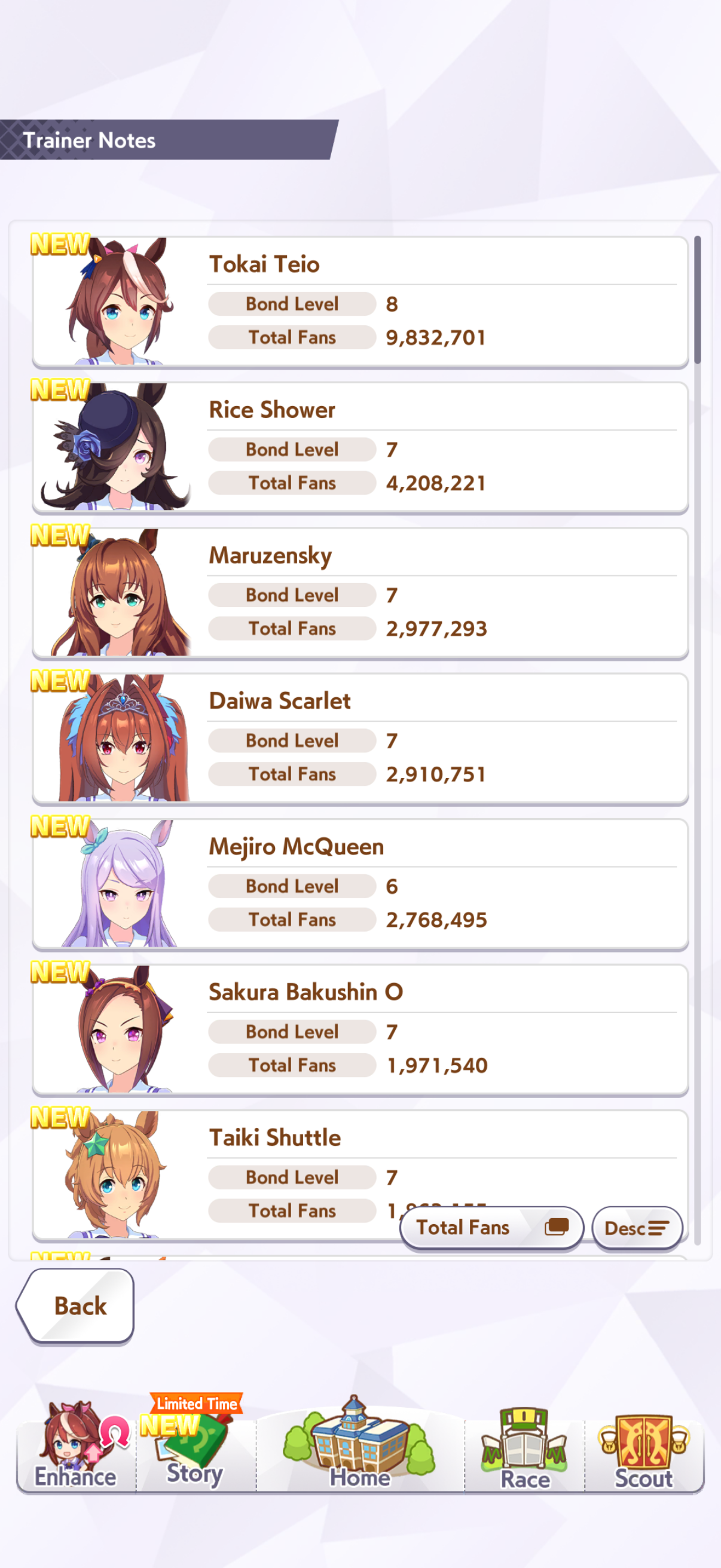Image resolution: width=721 pixels, height=1568 pixels.
Task: Change the Total Fans sort criterion
Action: (x=491, y=1228)
